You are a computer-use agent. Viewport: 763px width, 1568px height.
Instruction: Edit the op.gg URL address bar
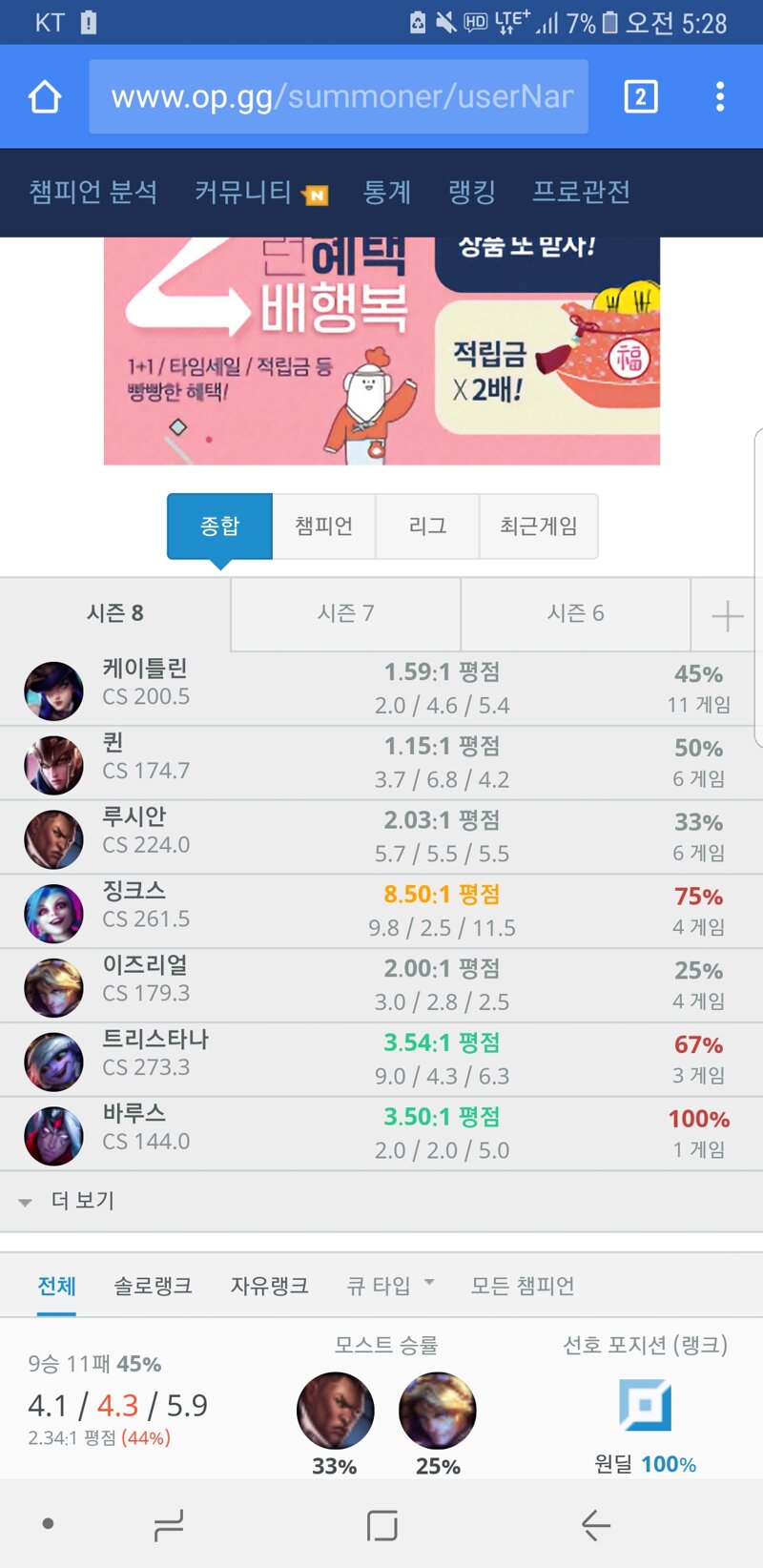point(339,96)
